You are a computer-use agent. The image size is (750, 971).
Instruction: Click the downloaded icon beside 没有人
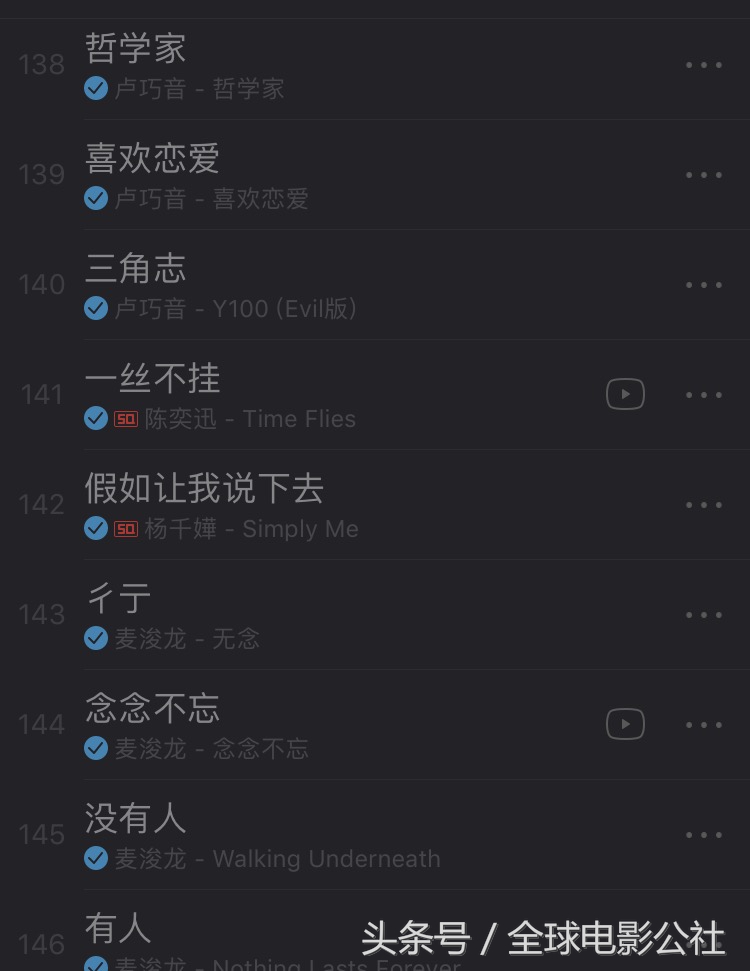pyautogui.click(x=96, y=858)
